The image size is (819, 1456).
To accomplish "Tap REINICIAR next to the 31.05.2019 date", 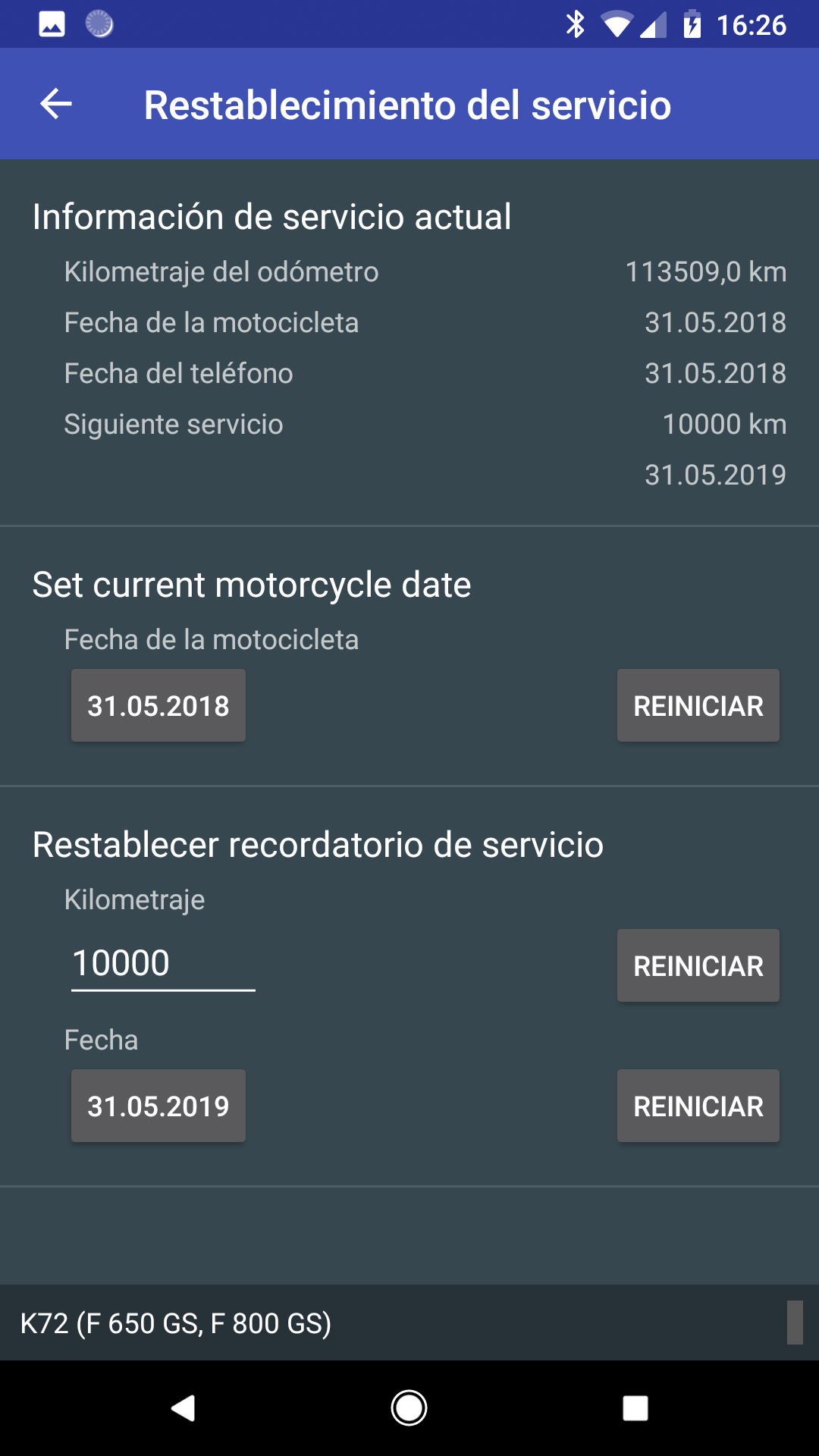I will coord(698,1106).
